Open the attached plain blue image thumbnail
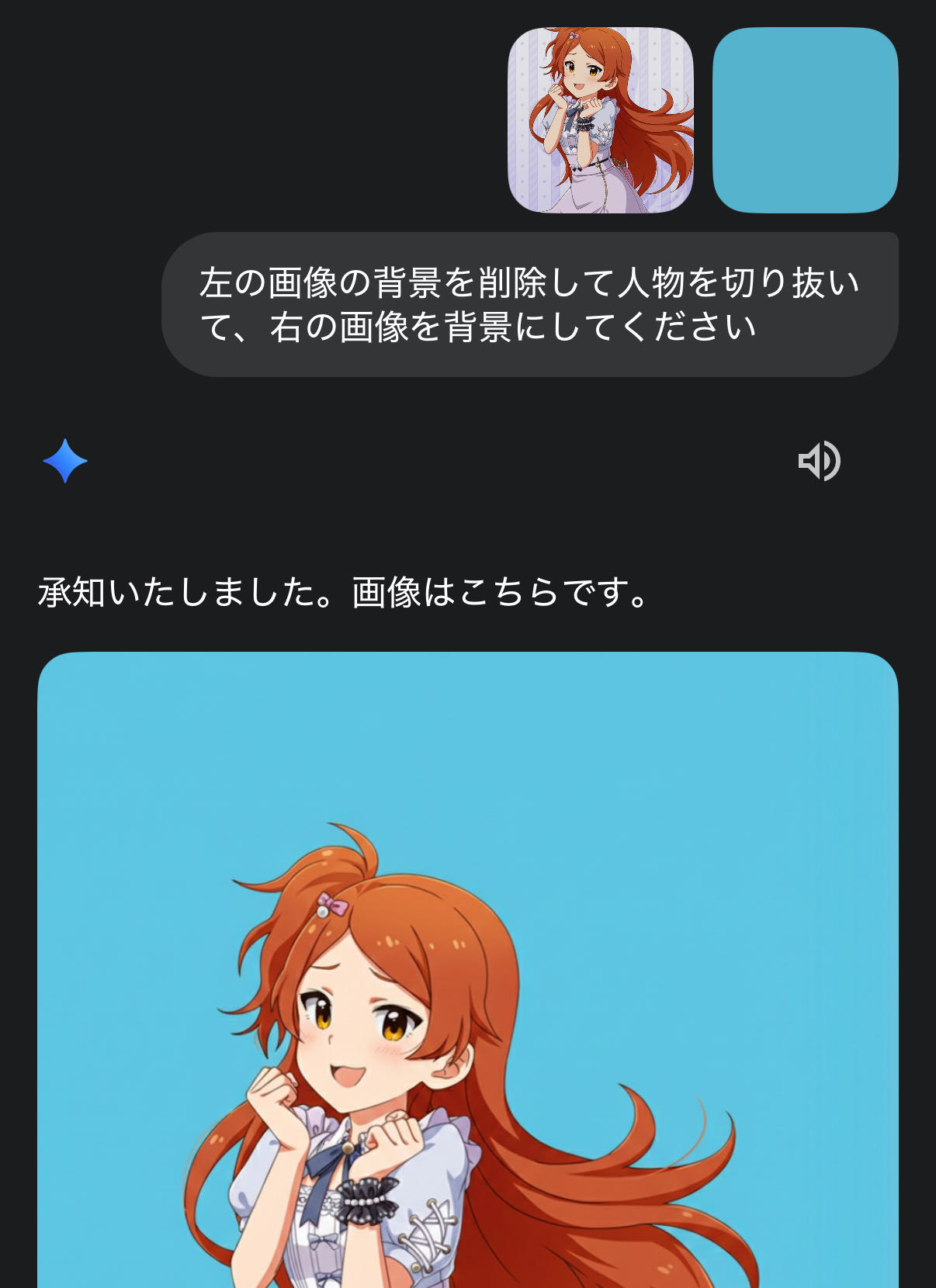Viewport: 936px width, 1288px height. click(x=805, y=120)
